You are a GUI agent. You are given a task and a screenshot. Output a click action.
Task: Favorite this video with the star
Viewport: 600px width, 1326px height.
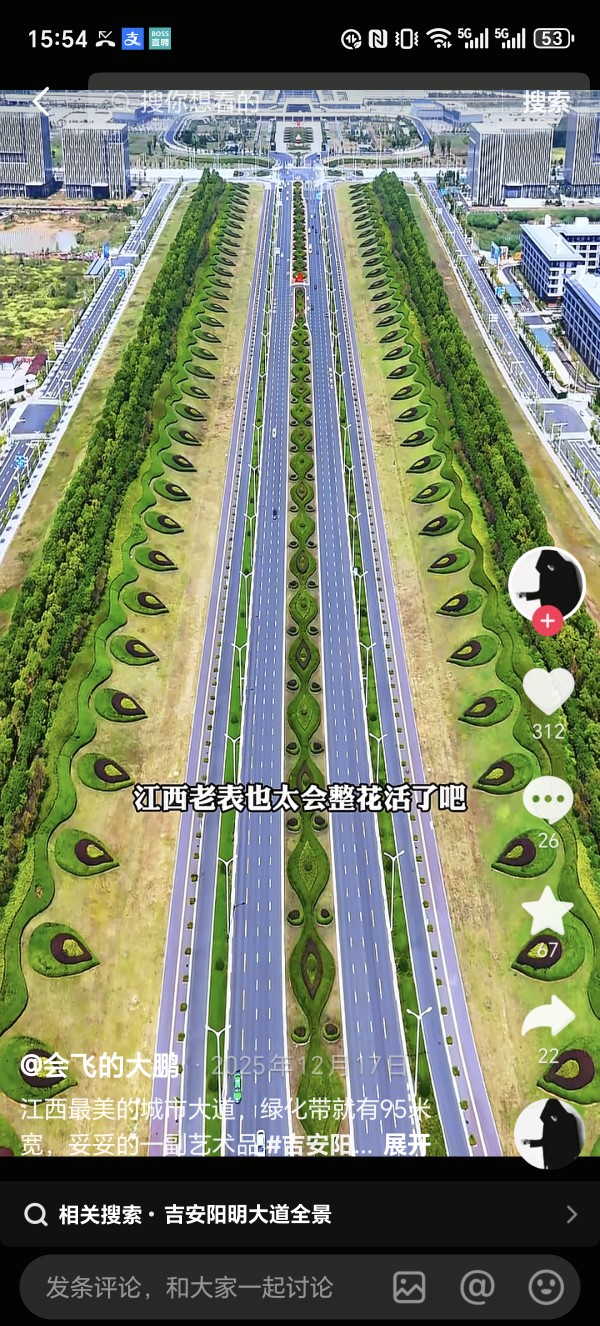(548, 911)
